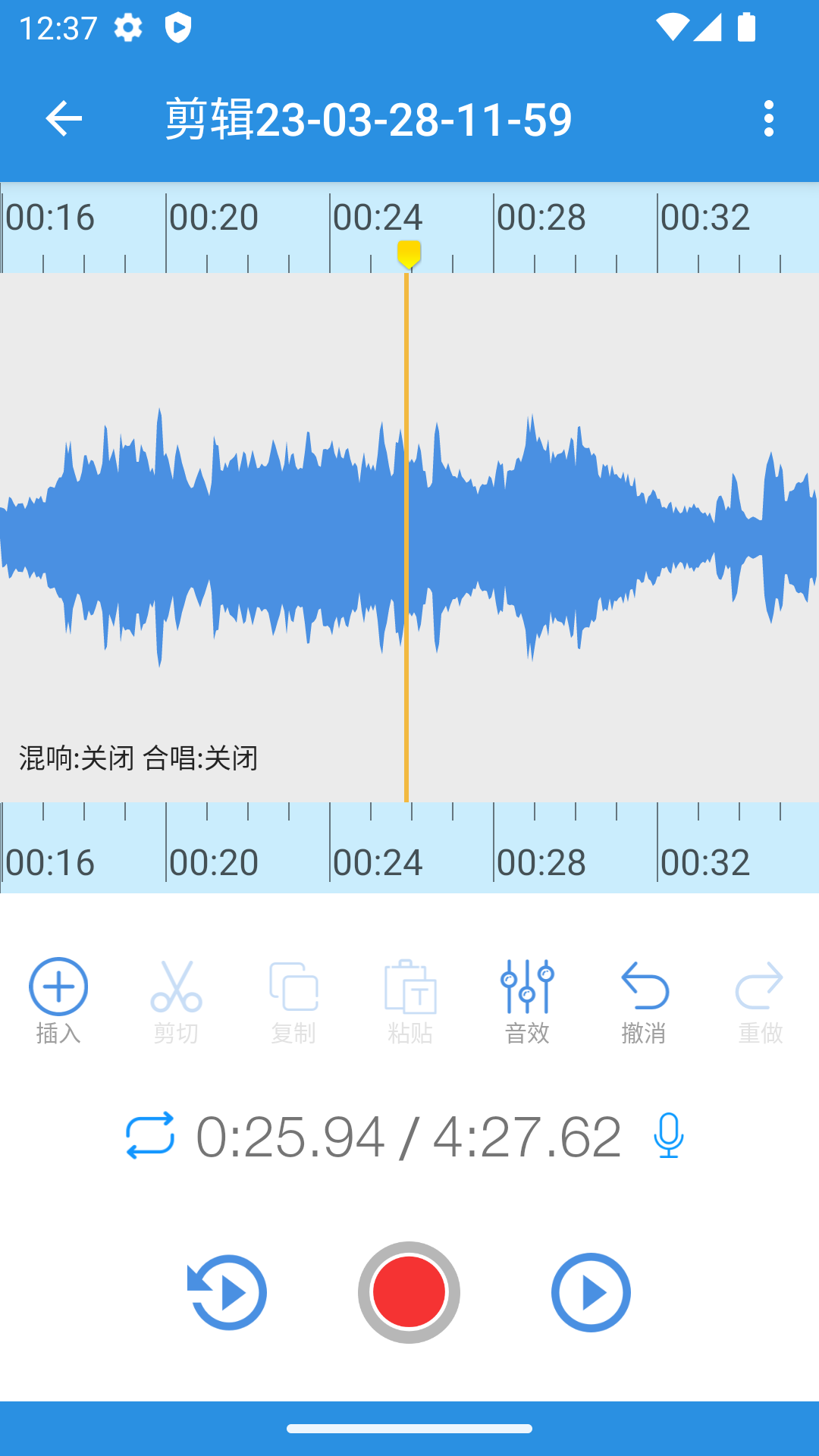Tap the 插入 insert icon
The width and height of the screenshot is (819, 1456).
pyautogui.click(x=58, y=999)
